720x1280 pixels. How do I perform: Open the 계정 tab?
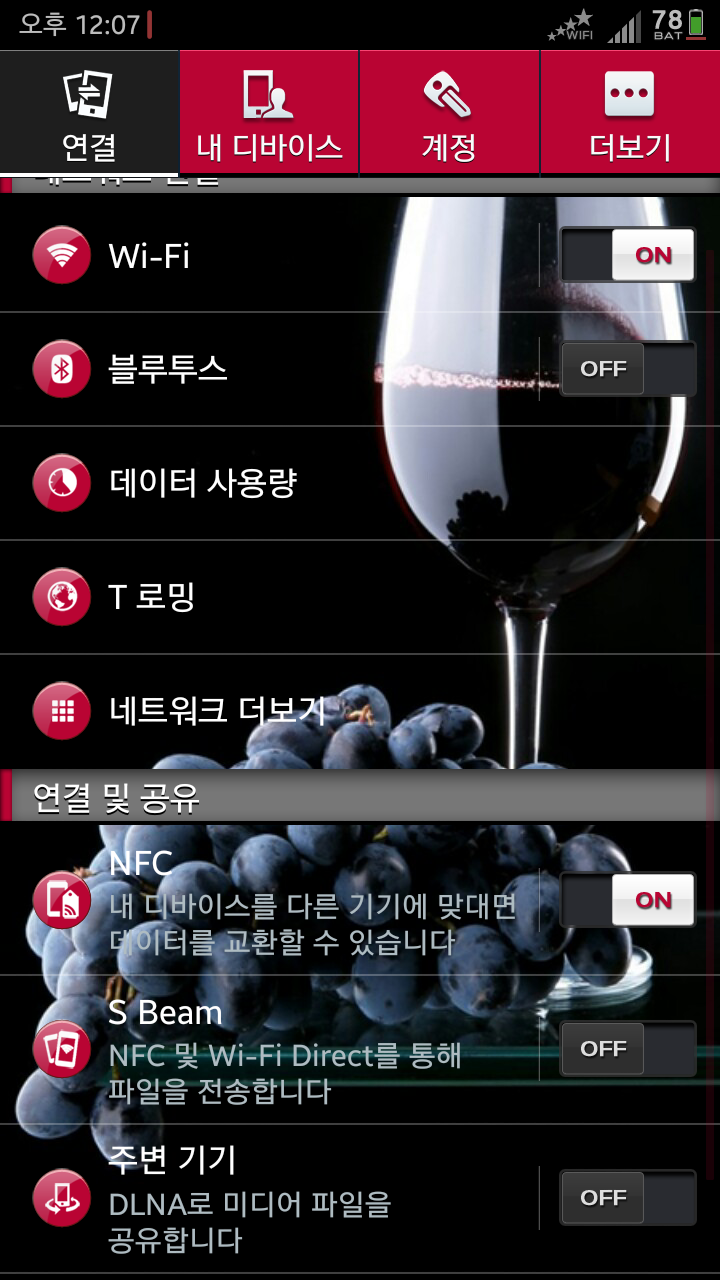[449, 112]
